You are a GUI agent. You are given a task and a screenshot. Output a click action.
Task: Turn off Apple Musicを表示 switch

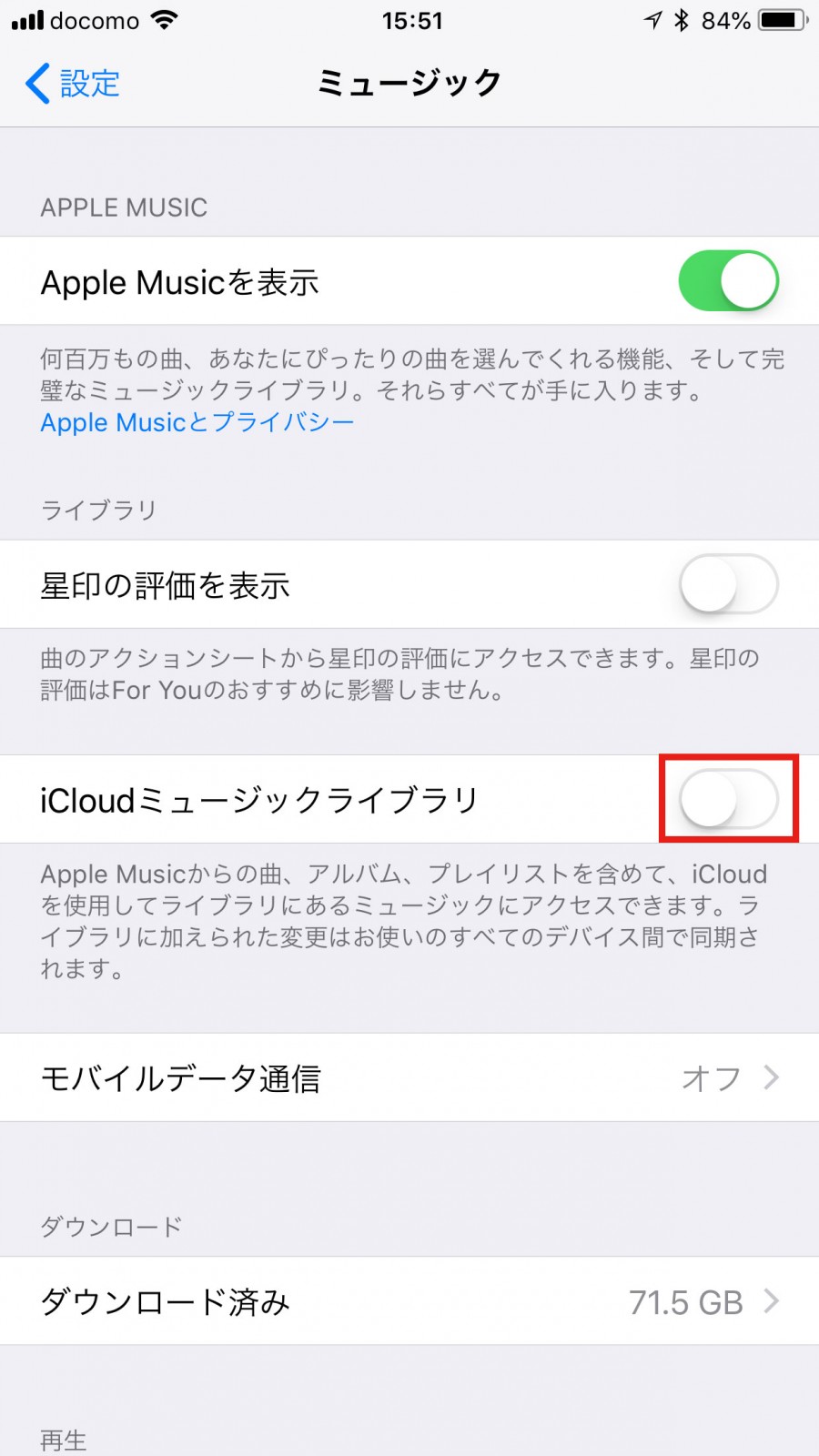click(x=728, y=281)
